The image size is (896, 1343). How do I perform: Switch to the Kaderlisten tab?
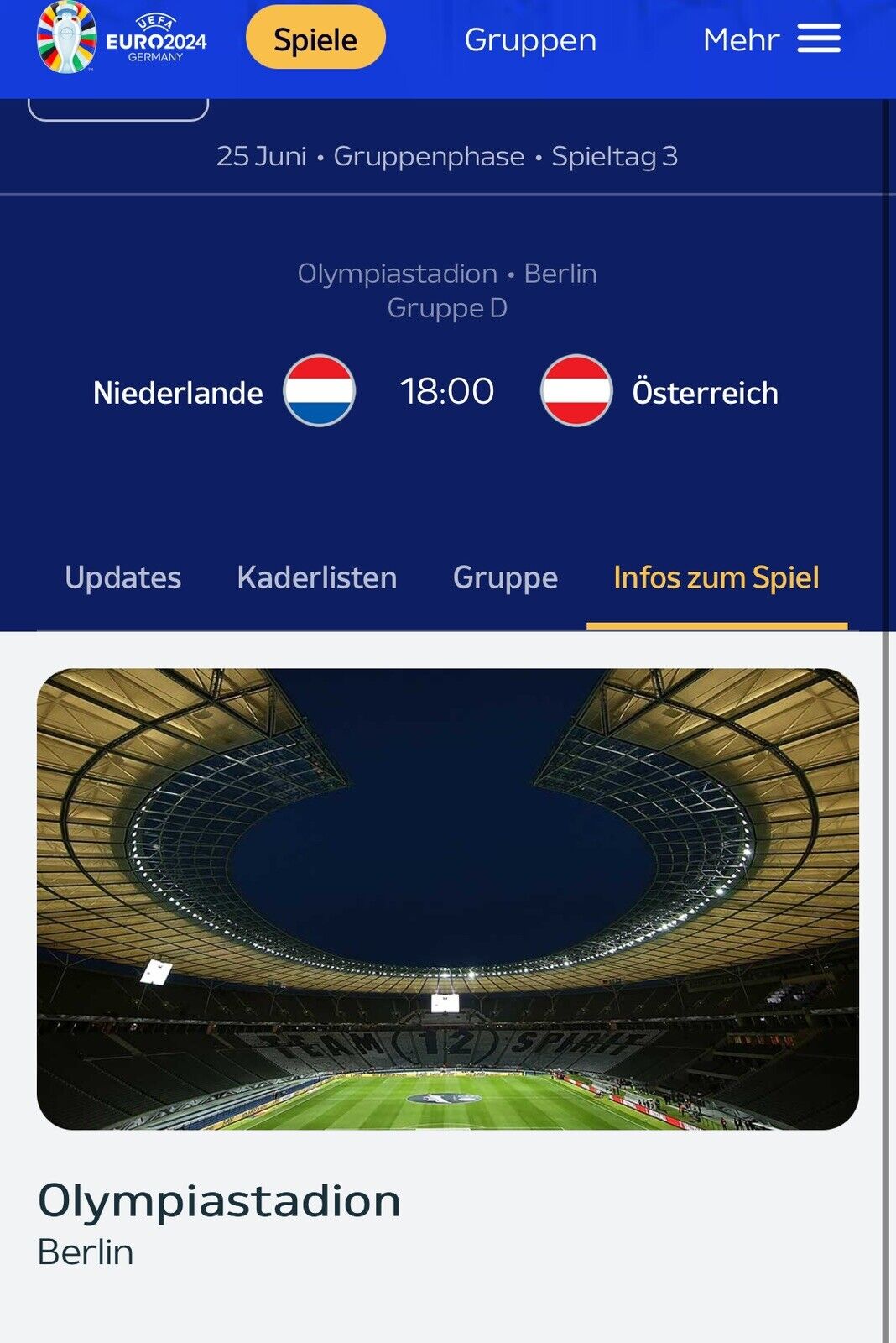[316, 577]
